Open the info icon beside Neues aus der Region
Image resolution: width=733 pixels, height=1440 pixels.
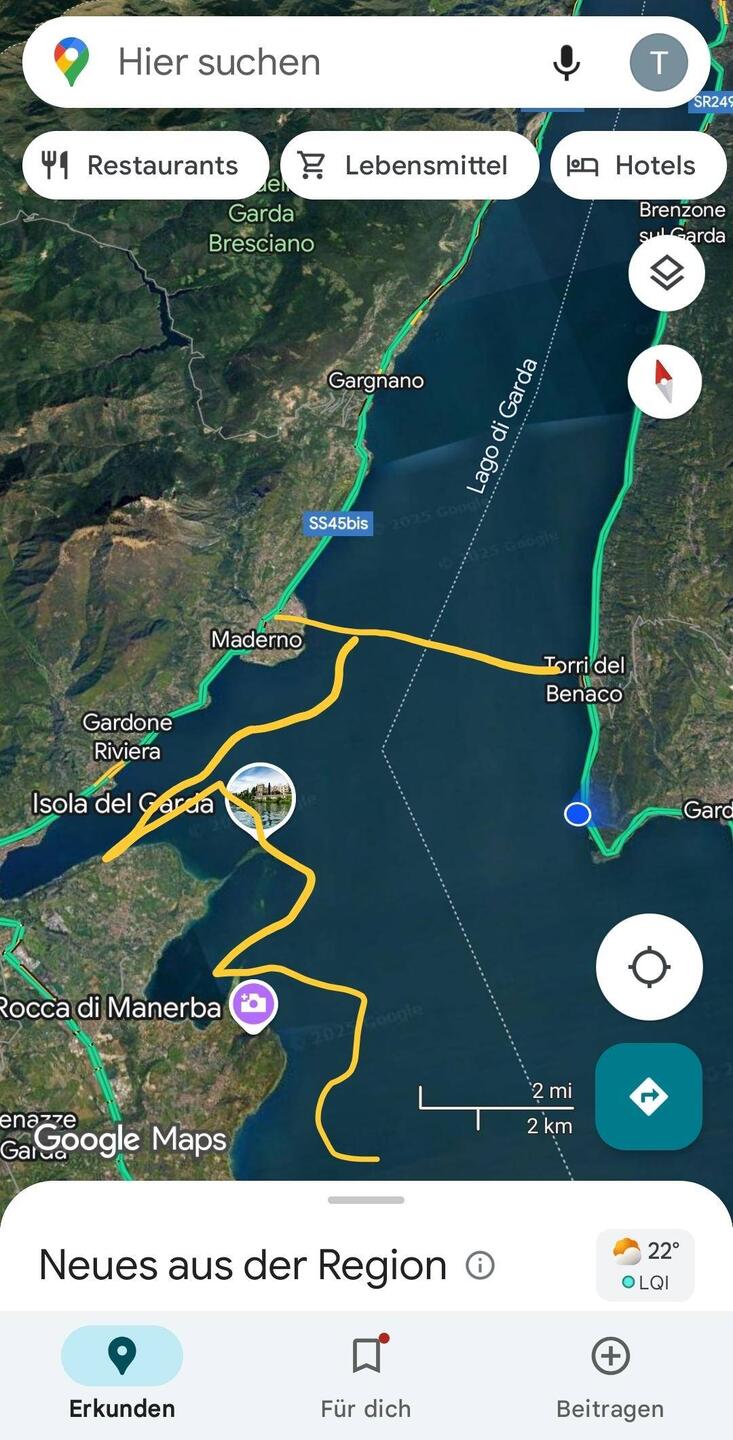pos(480,1266)
